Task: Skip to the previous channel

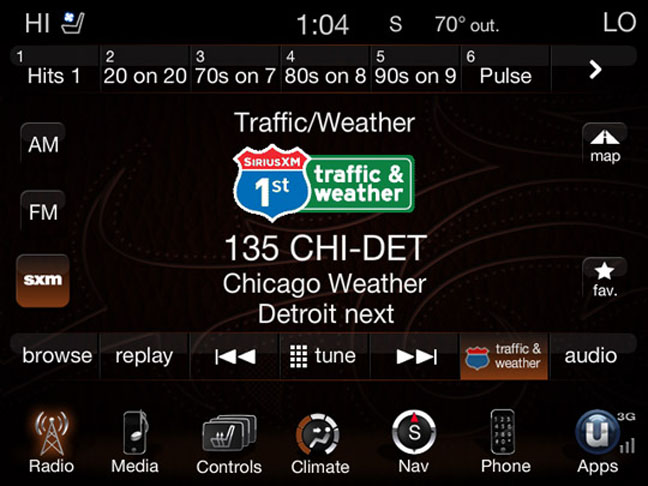Action: (235, 357)
